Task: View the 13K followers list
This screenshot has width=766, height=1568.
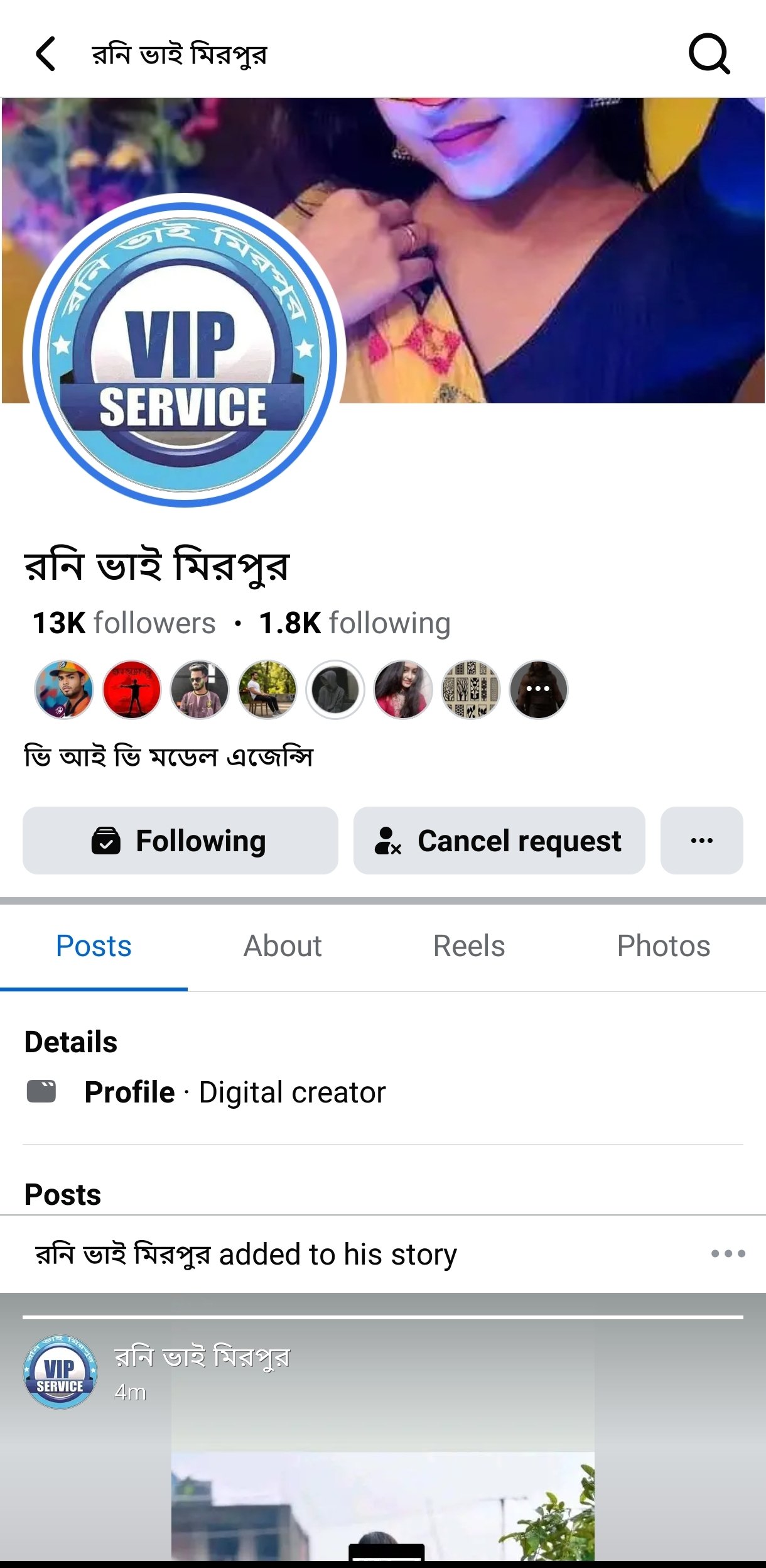Action: pyautogui.click(x=124, y=623)
